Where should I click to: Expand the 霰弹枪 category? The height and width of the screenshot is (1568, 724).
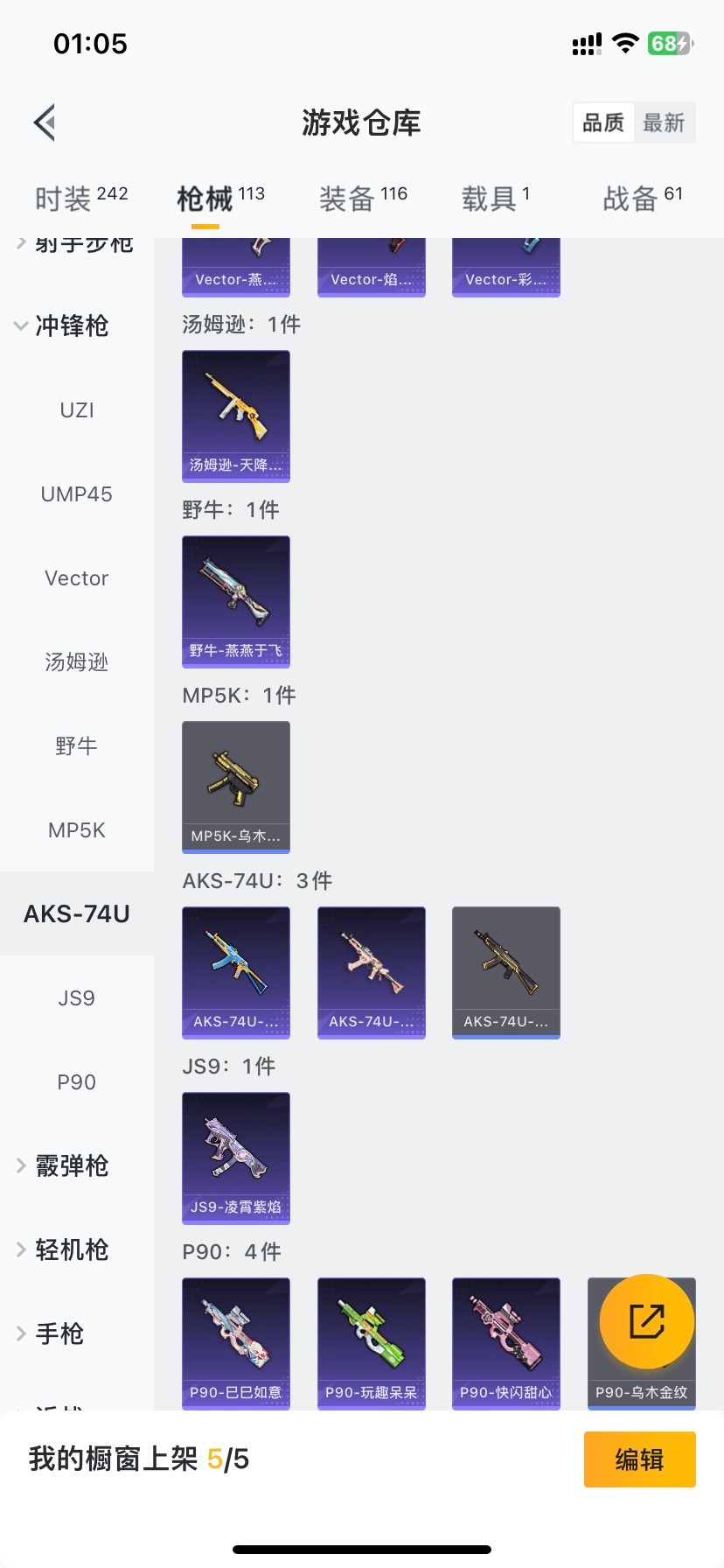point(63,1165)
